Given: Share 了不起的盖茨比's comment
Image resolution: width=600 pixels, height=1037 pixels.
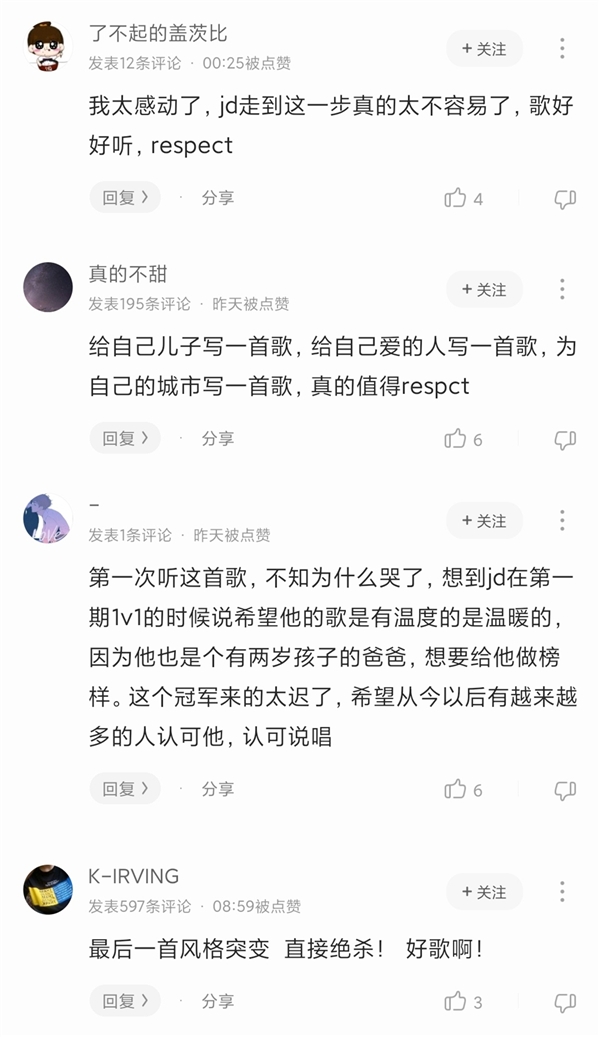Looking at the screenshot, I should [217, 198].
